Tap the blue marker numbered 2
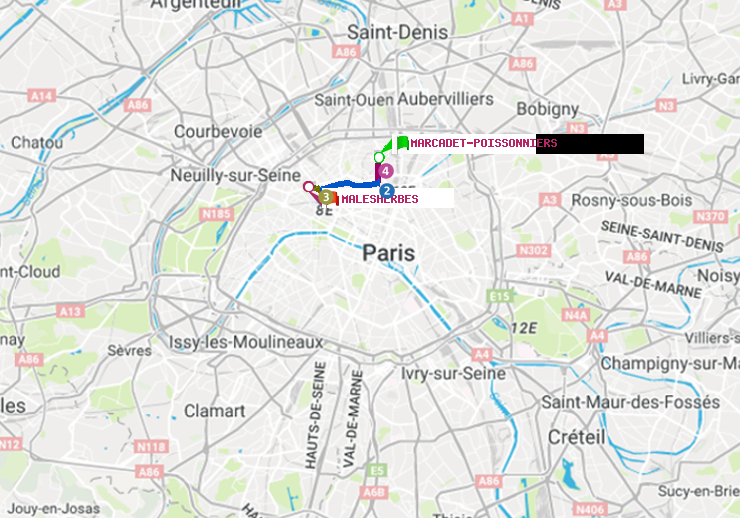 [387, 191]
